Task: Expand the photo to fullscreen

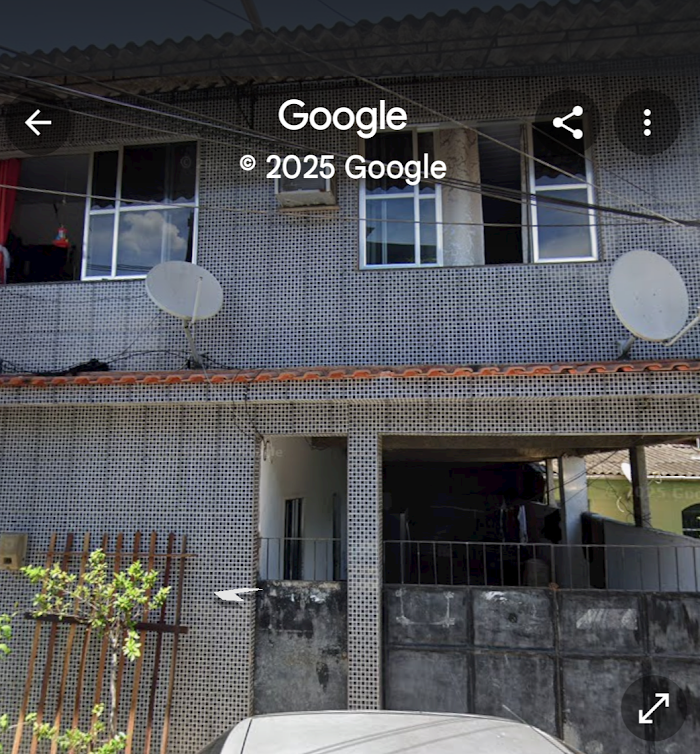Action: (x=653, y=708)
